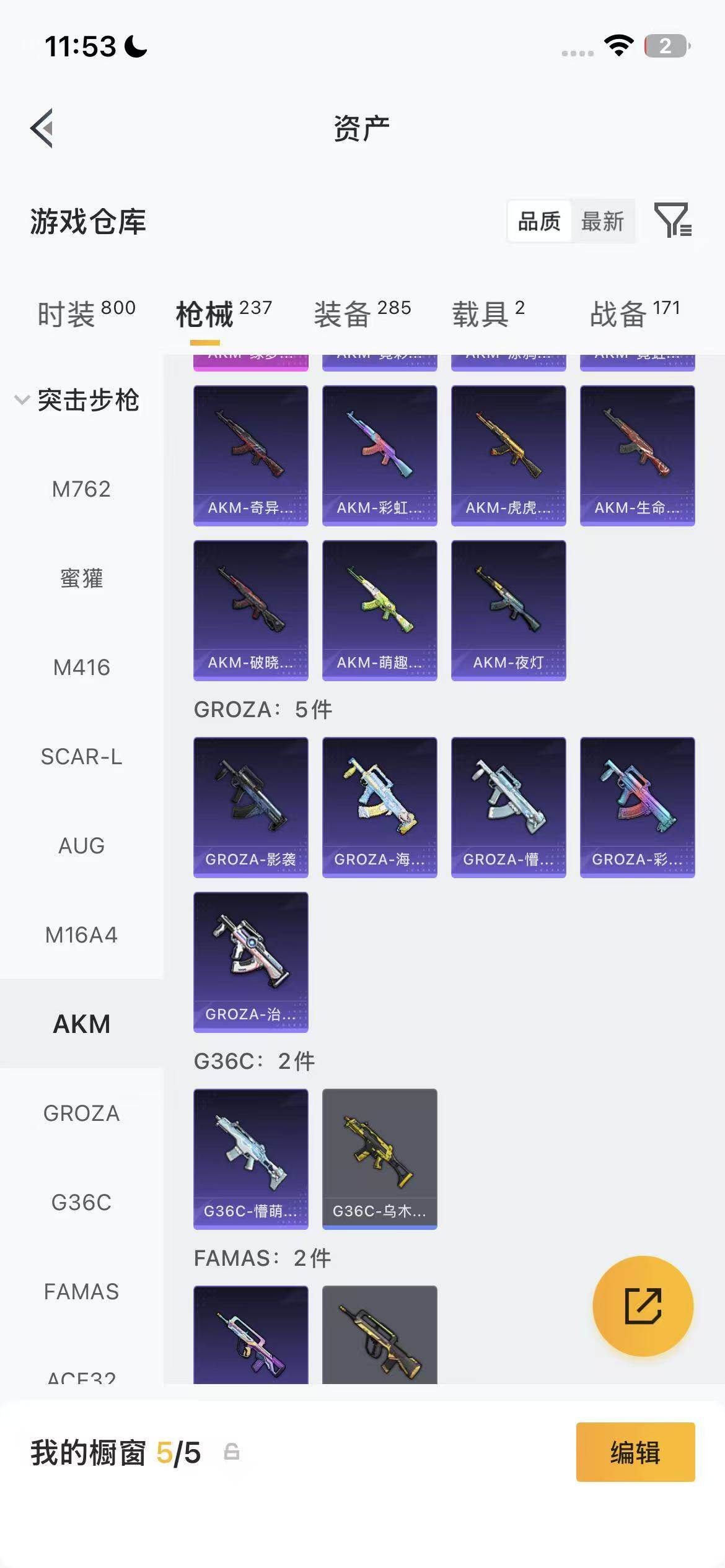The height and width of the screenshot is (1568, 725).
Task: Sort inventory by 最新
Action: (602, 221)
